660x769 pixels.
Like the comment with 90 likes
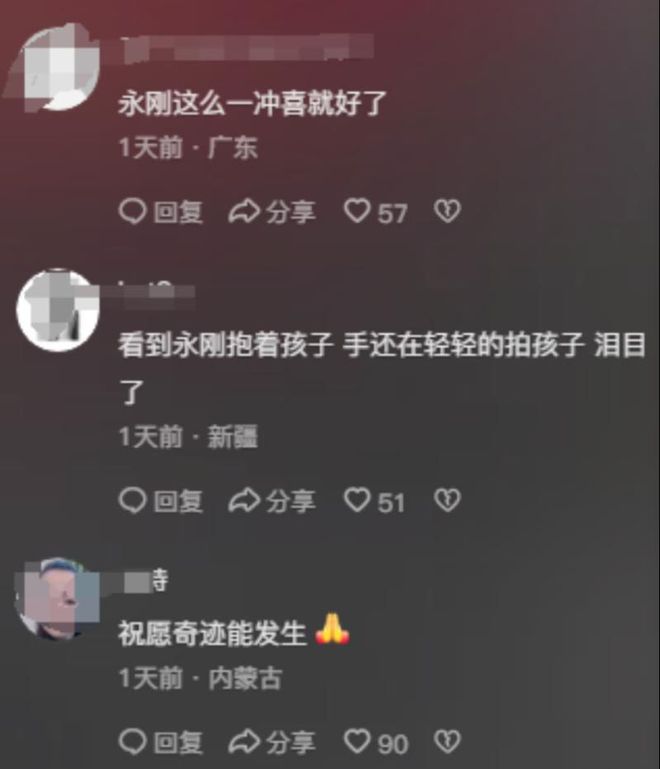click(358, 742)
